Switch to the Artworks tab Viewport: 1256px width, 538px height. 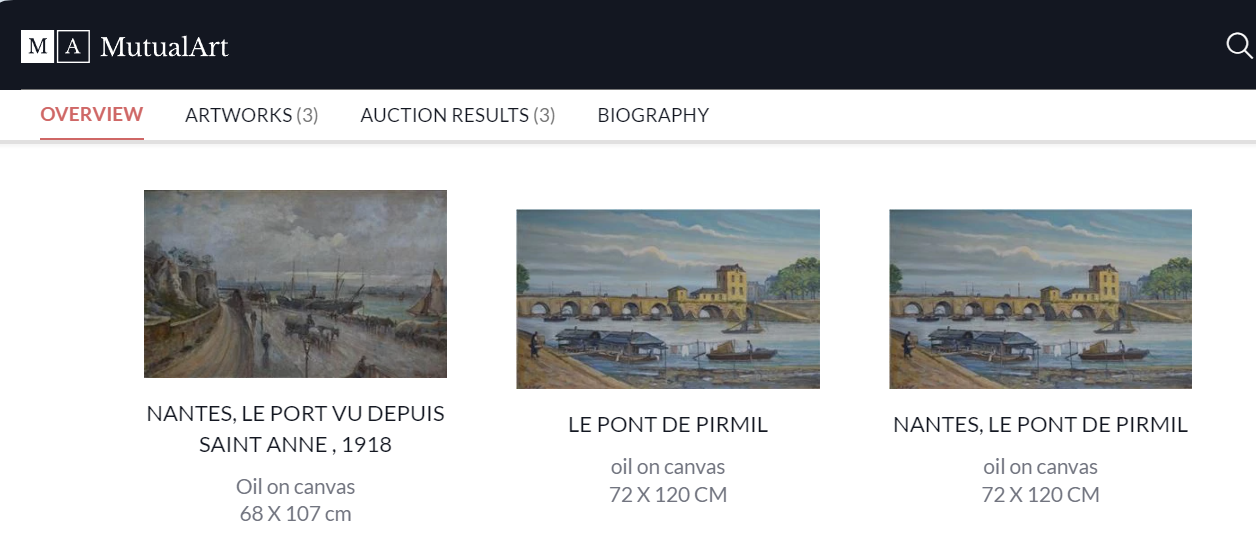(x=251, y=115)
